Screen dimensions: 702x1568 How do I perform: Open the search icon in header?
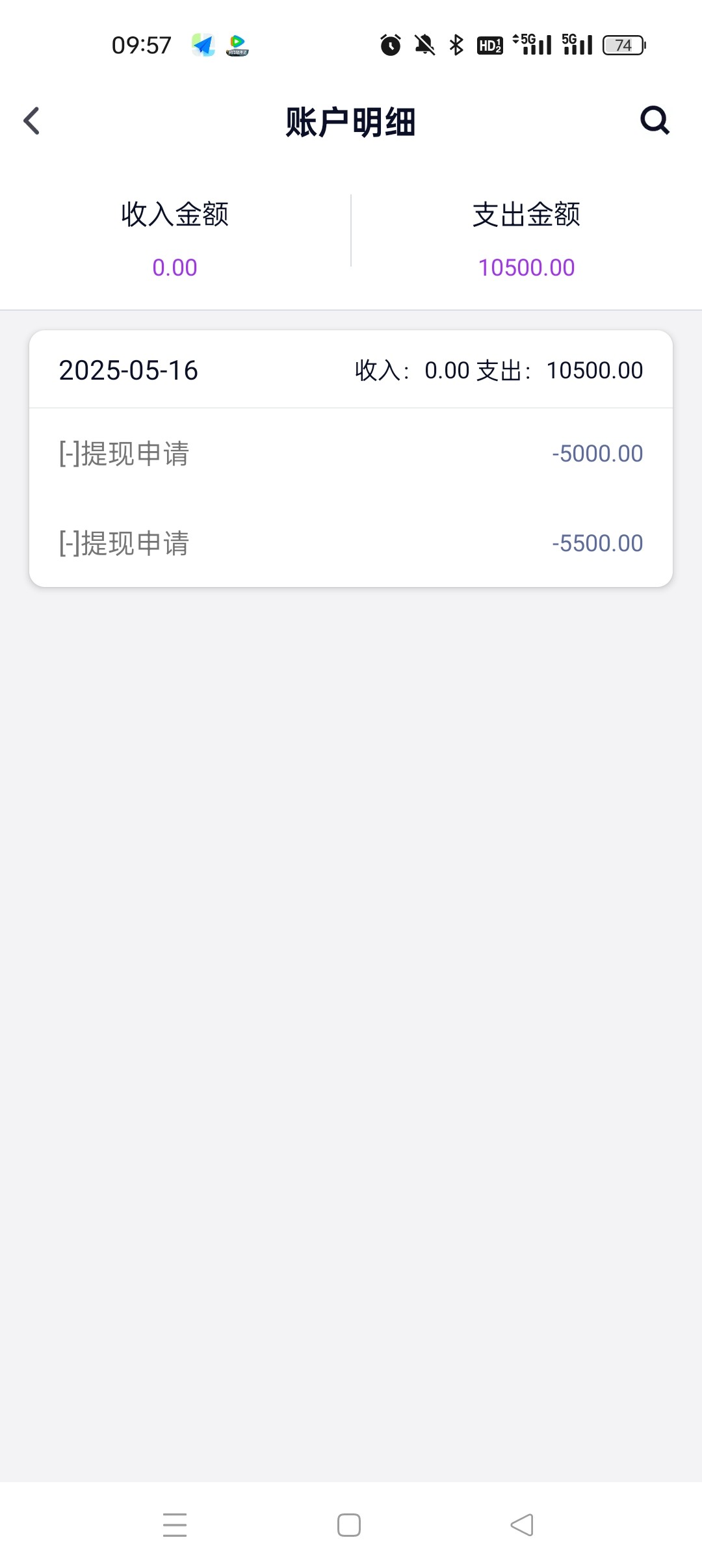pos(655,120)
